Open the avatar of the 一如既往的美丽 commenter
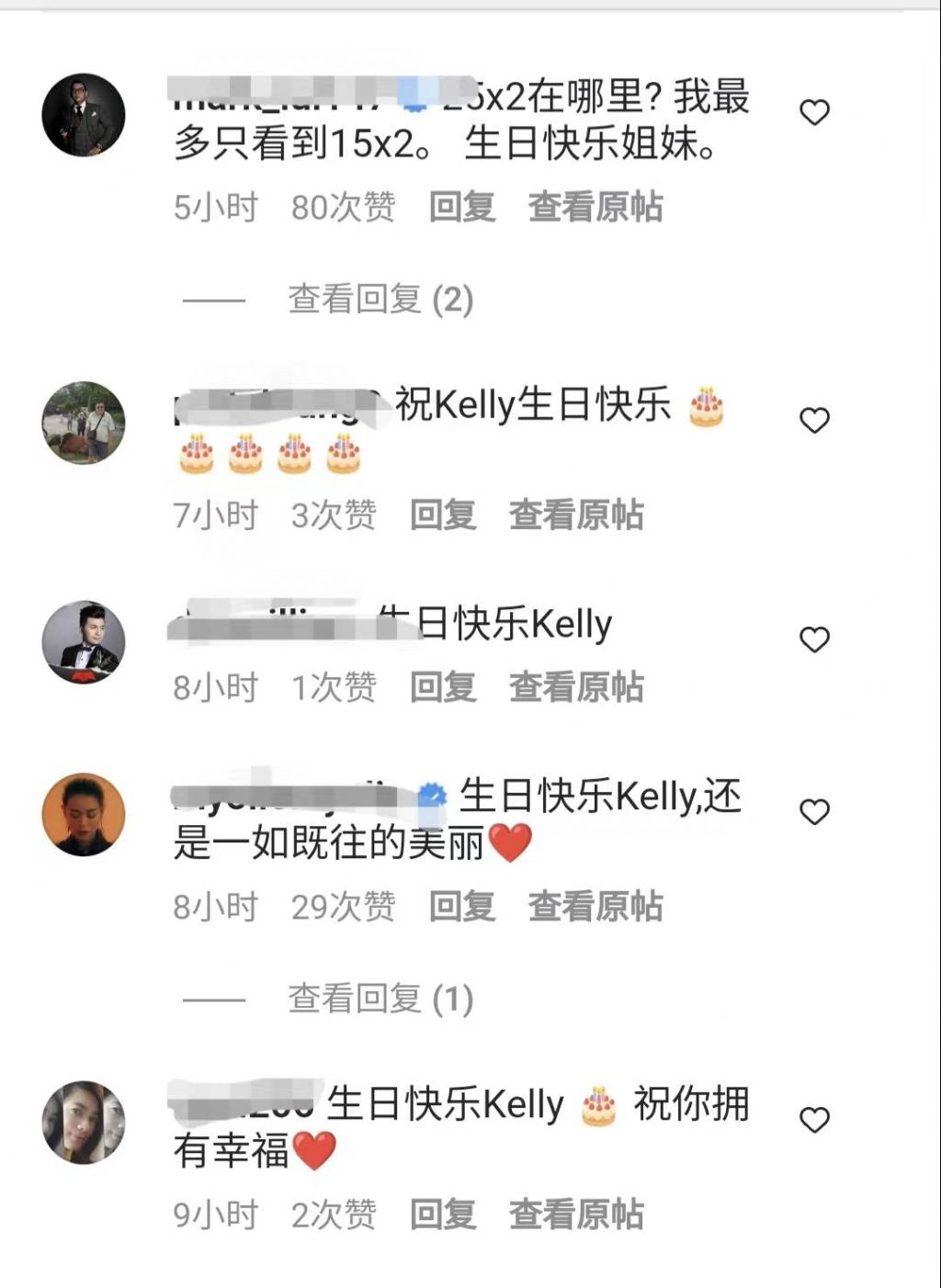 pyautogui.click(x=84, y=814)
